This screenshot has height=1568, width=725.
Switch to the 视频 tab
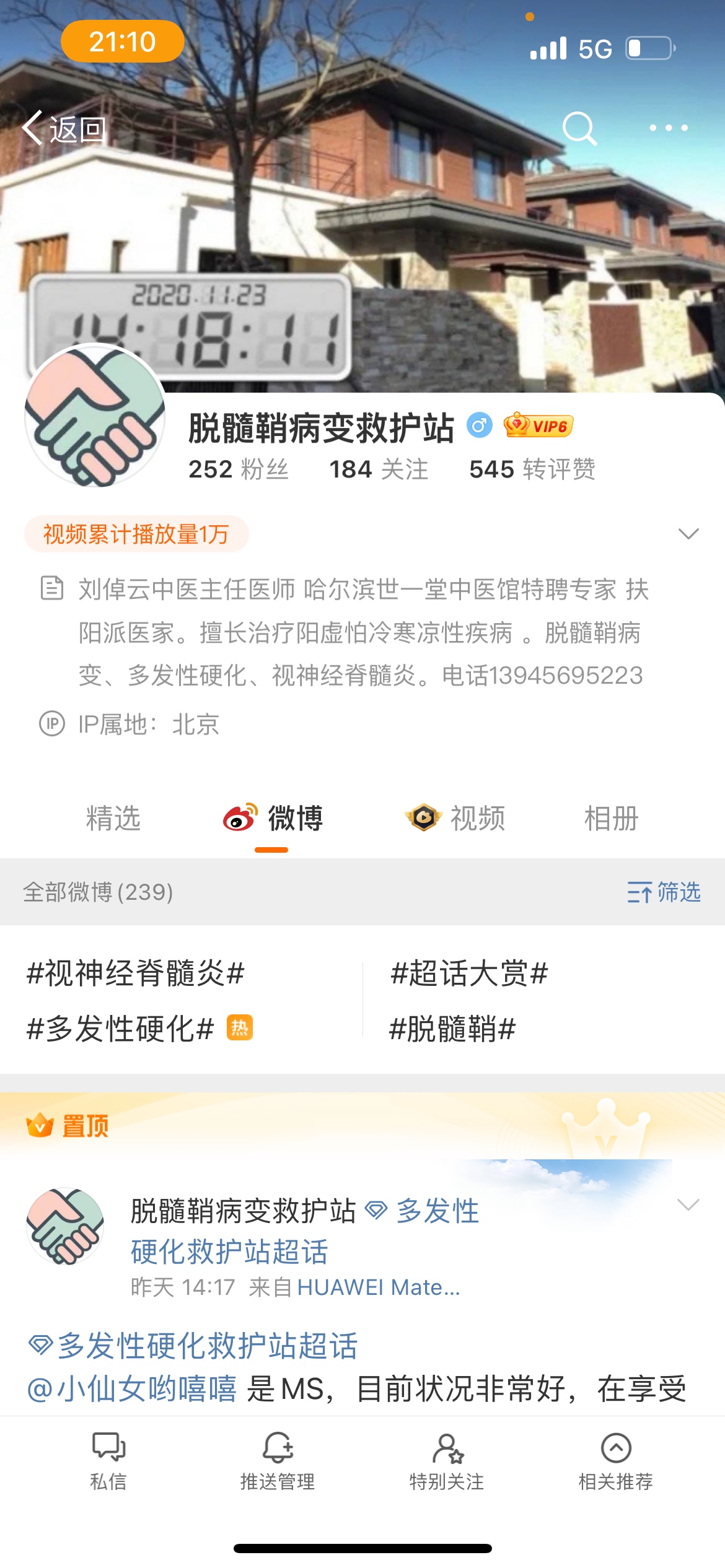pos(455,818)
